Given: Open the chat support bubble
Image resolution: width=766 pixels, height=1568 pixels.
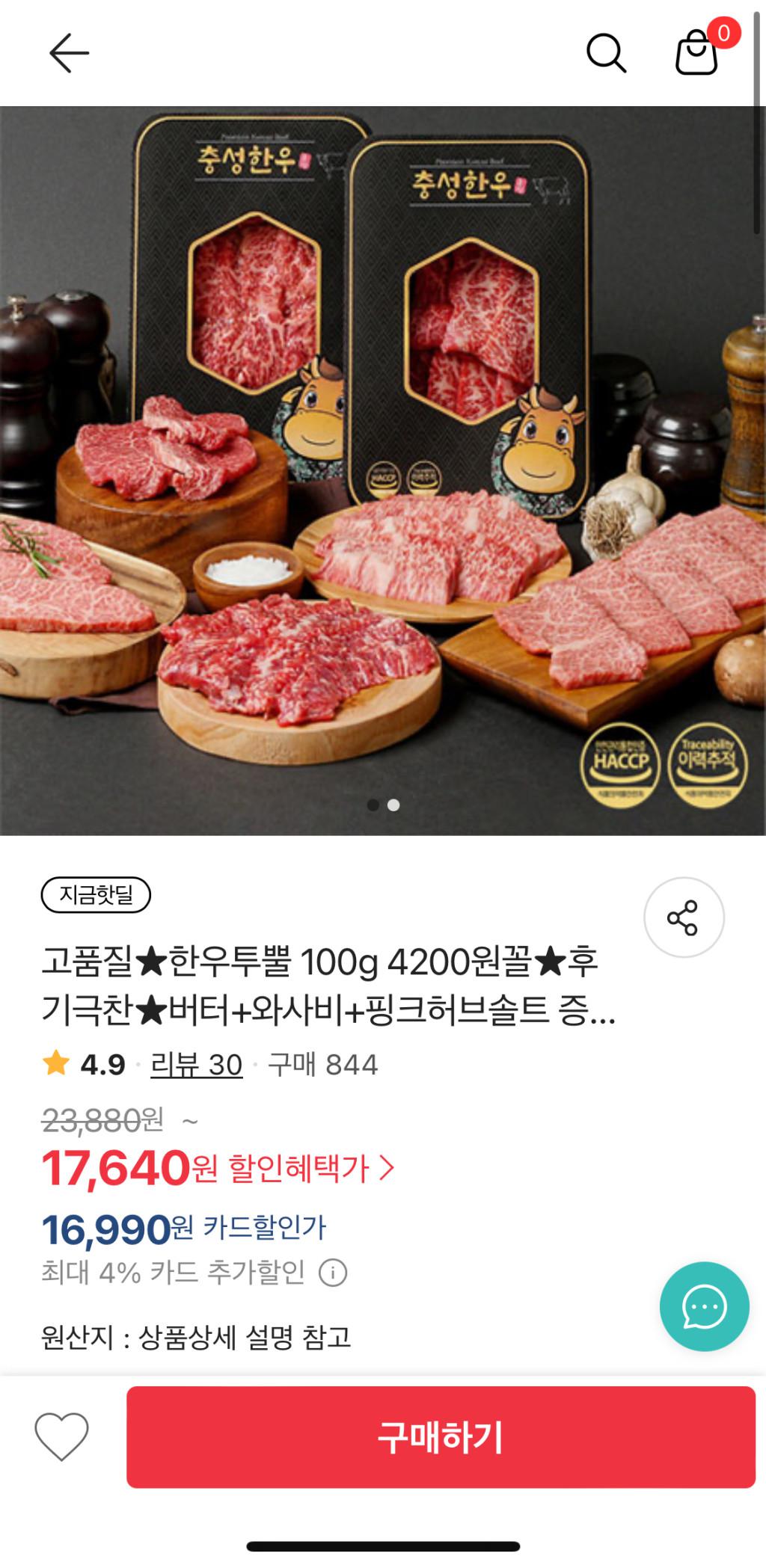Looking at the screenshot, I should 704,1306.
